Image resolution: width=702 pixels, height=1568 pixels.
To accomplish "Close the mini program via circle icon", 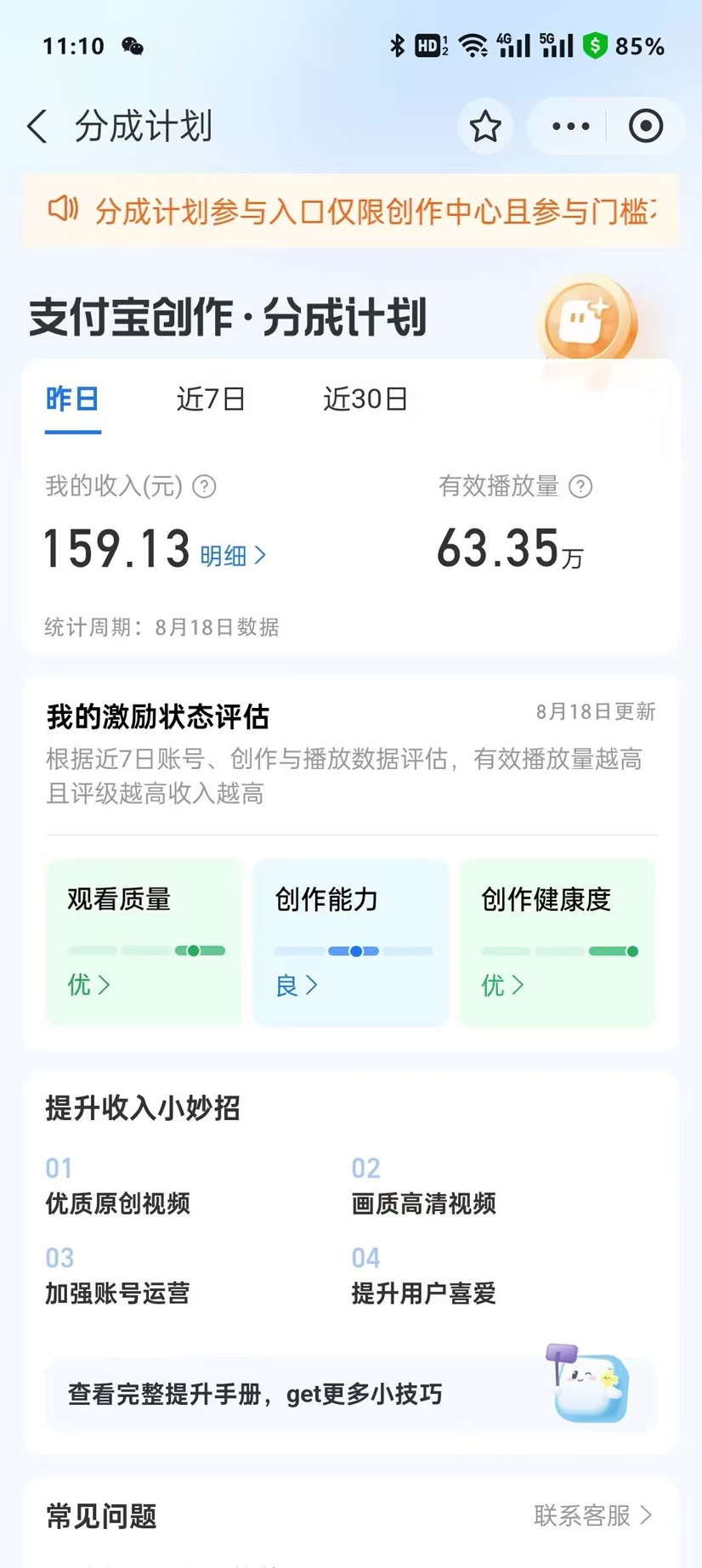I will tap(645, 127).
